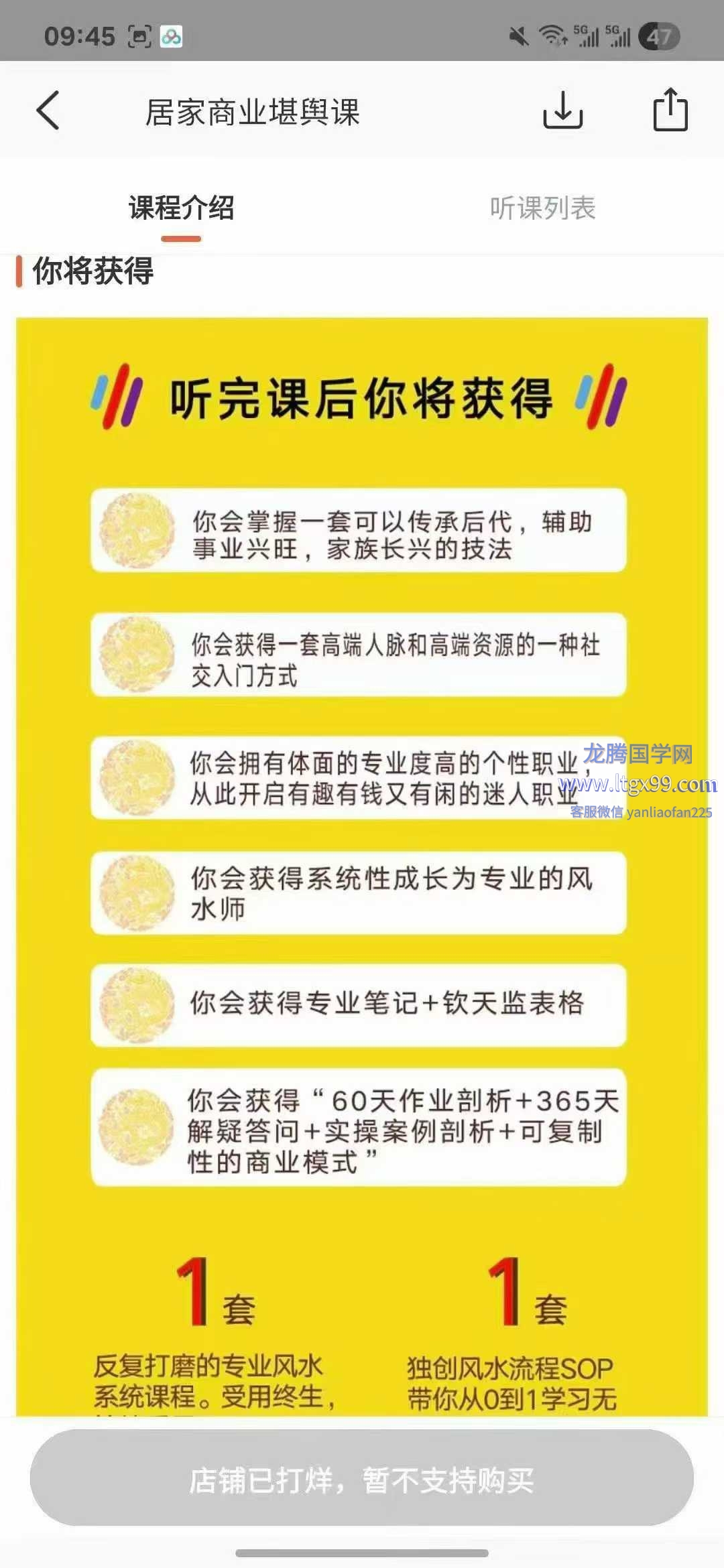Tap the download icon in the header

pyautogui.click(x=562, y=111)
